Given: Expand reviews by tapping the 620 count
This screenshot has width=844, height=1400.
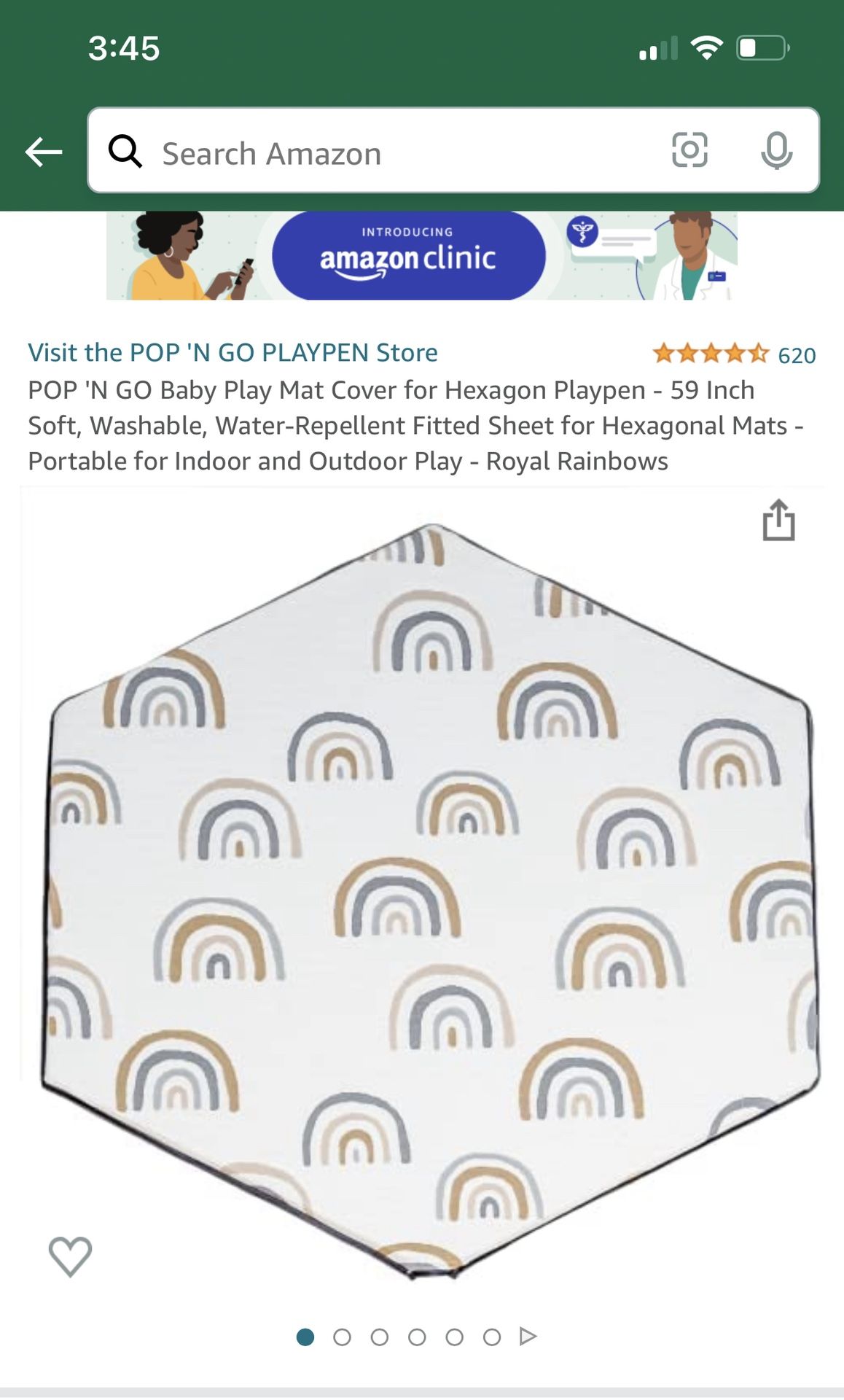Looking at the screenshot, I should click(x=797, y=355).
